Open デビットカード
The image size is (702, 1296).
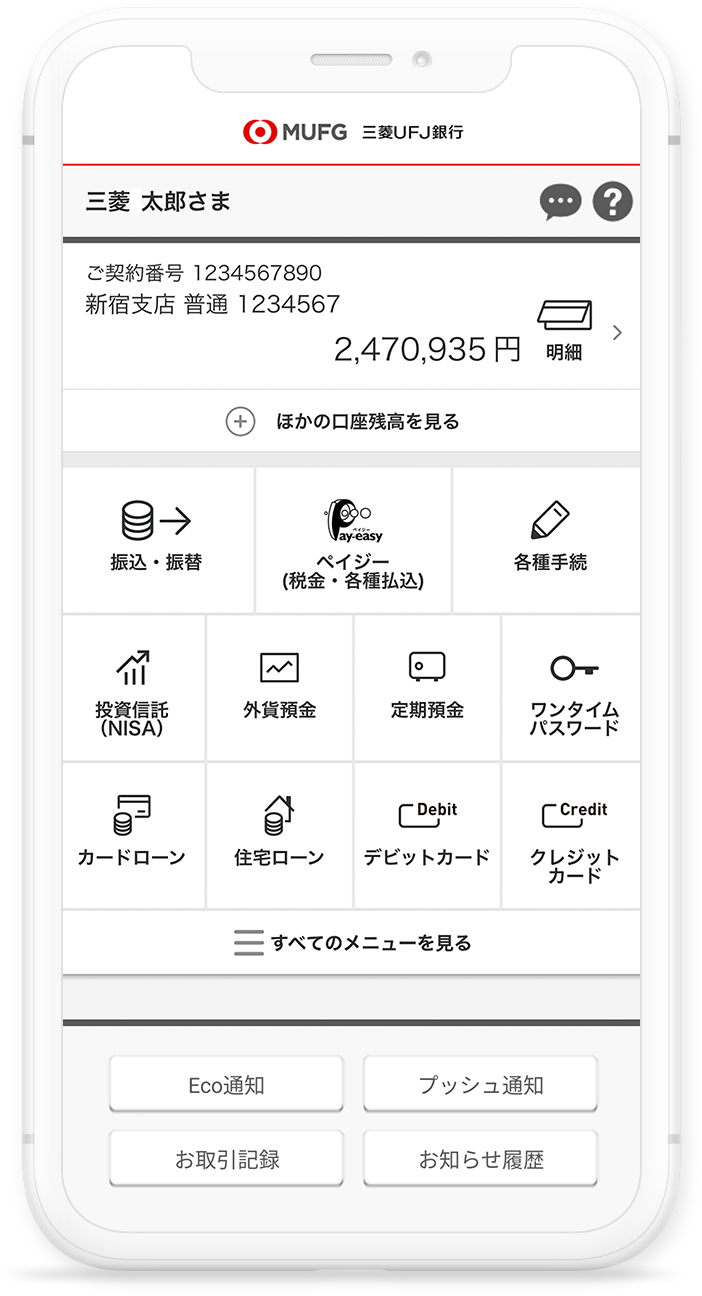[427, 835]
